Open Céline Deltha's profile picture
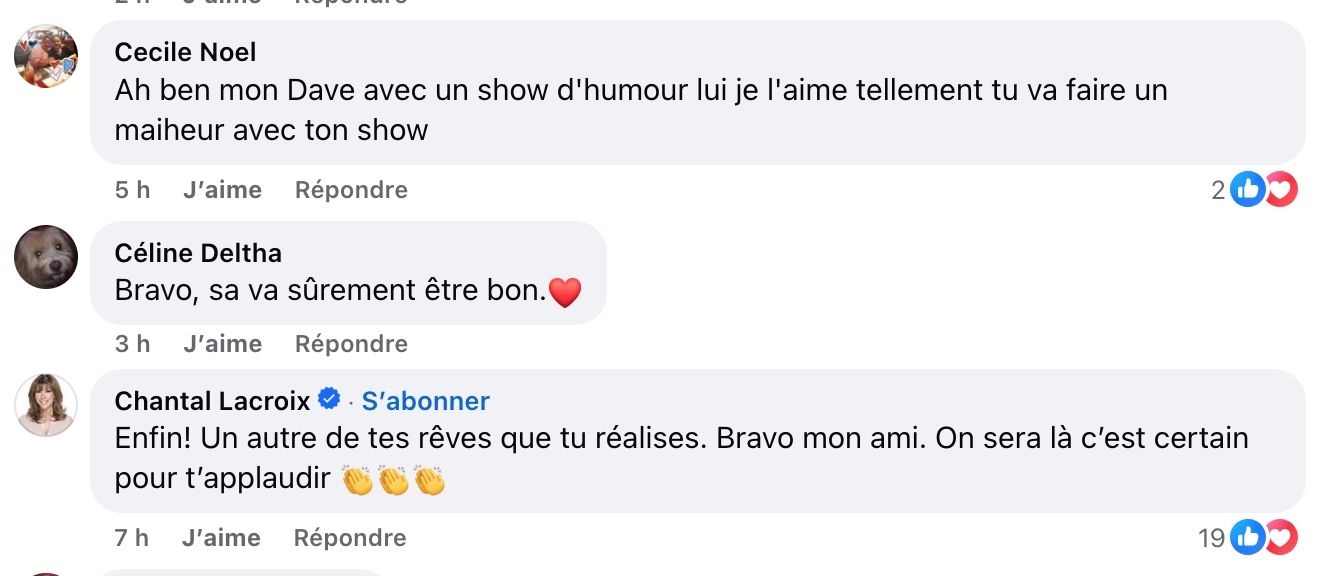Image resolution: width=1328 pixels, height=576 pixels. [46, 257]
